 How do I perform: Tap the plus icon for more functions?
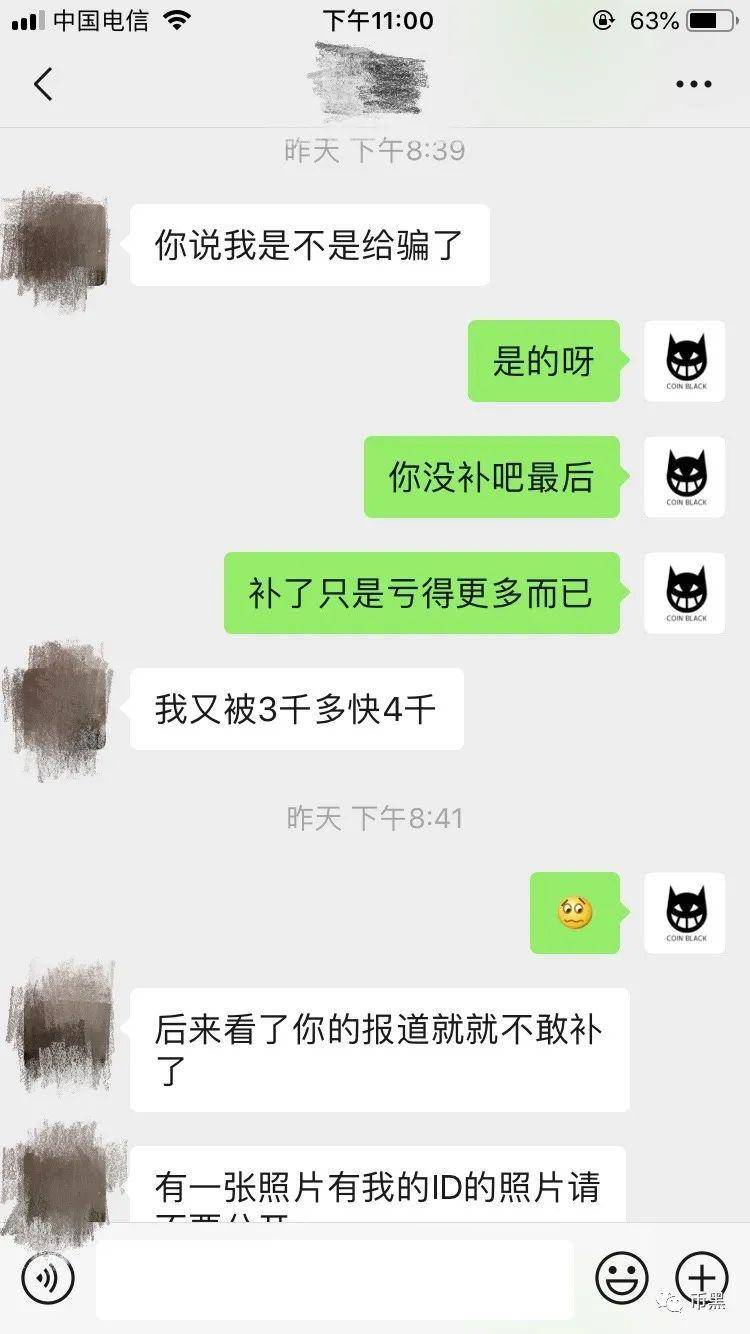pos(702,1276)
